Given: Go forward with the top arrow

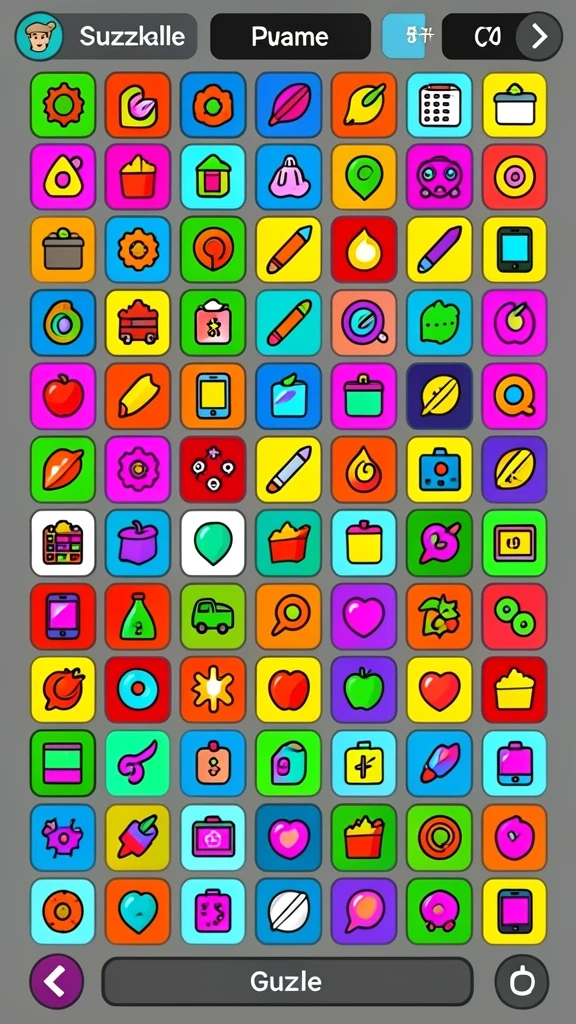Looking at the screenshot, I should [539, 37].
